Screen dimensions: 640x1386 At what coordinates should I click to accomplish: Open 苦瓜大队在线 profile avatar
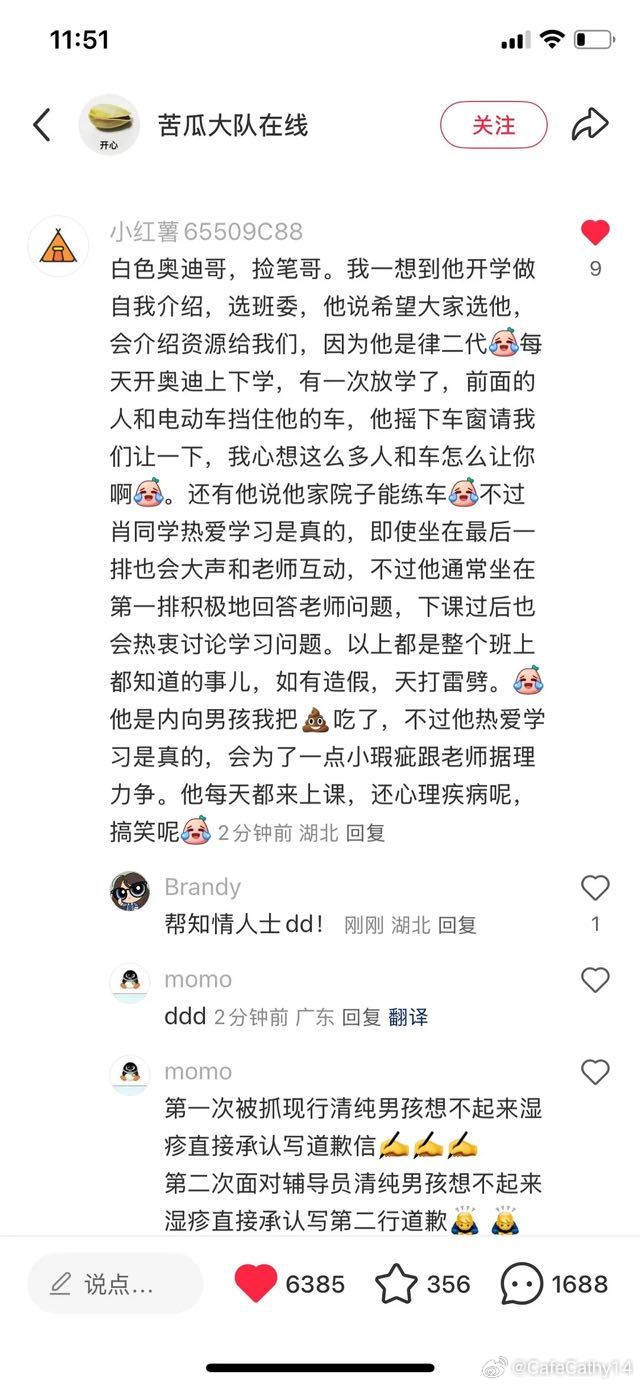(109, 125)
